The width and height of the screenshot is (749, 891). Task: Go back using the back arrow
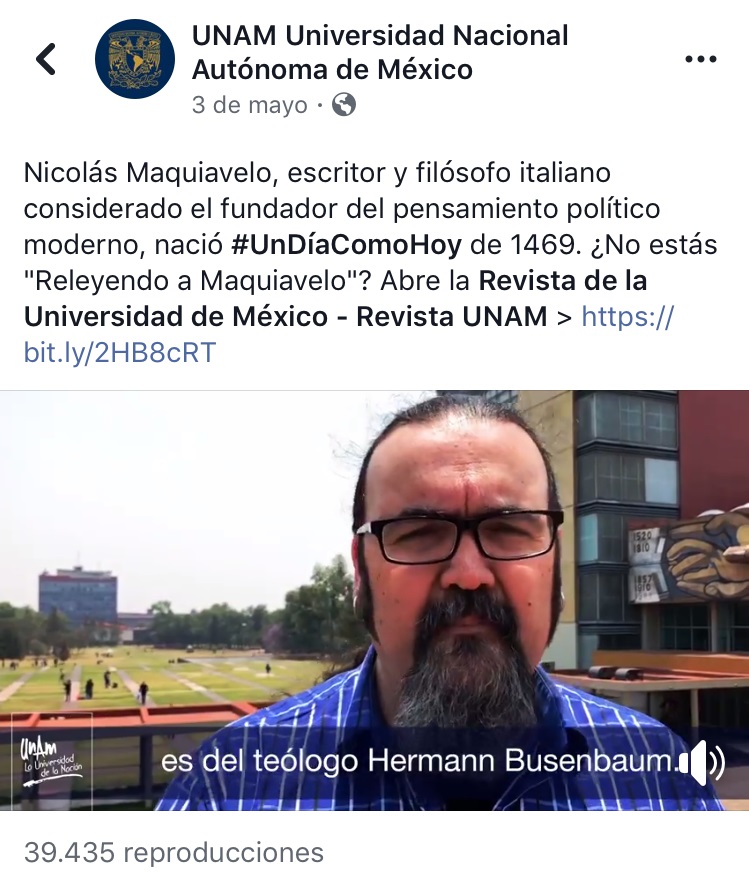coord(46,59)
